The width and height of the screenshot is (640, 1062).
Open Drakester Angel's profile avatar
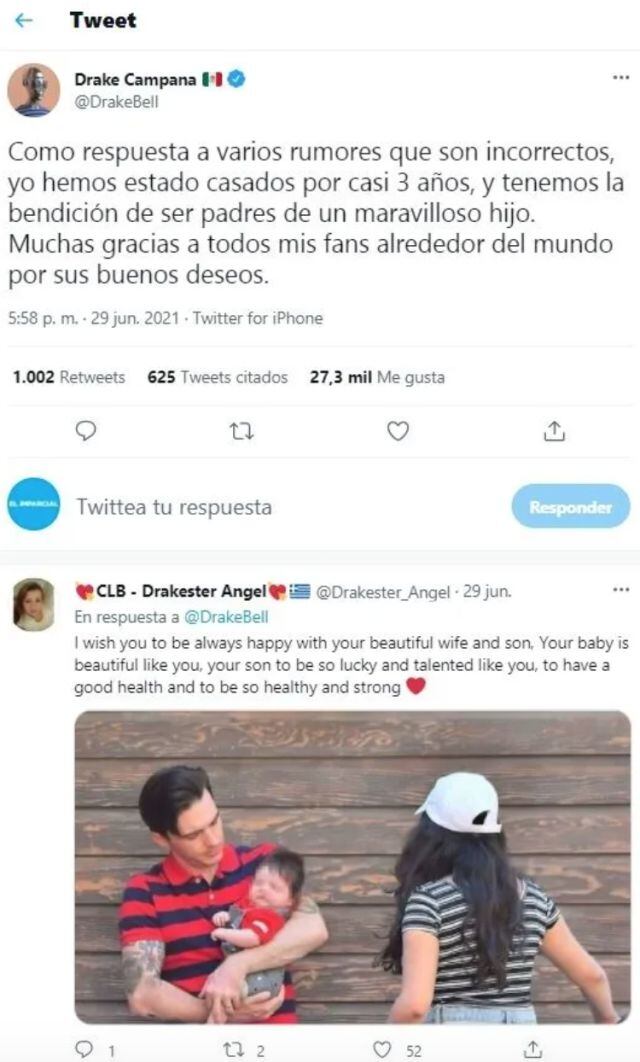pos(33,603)
